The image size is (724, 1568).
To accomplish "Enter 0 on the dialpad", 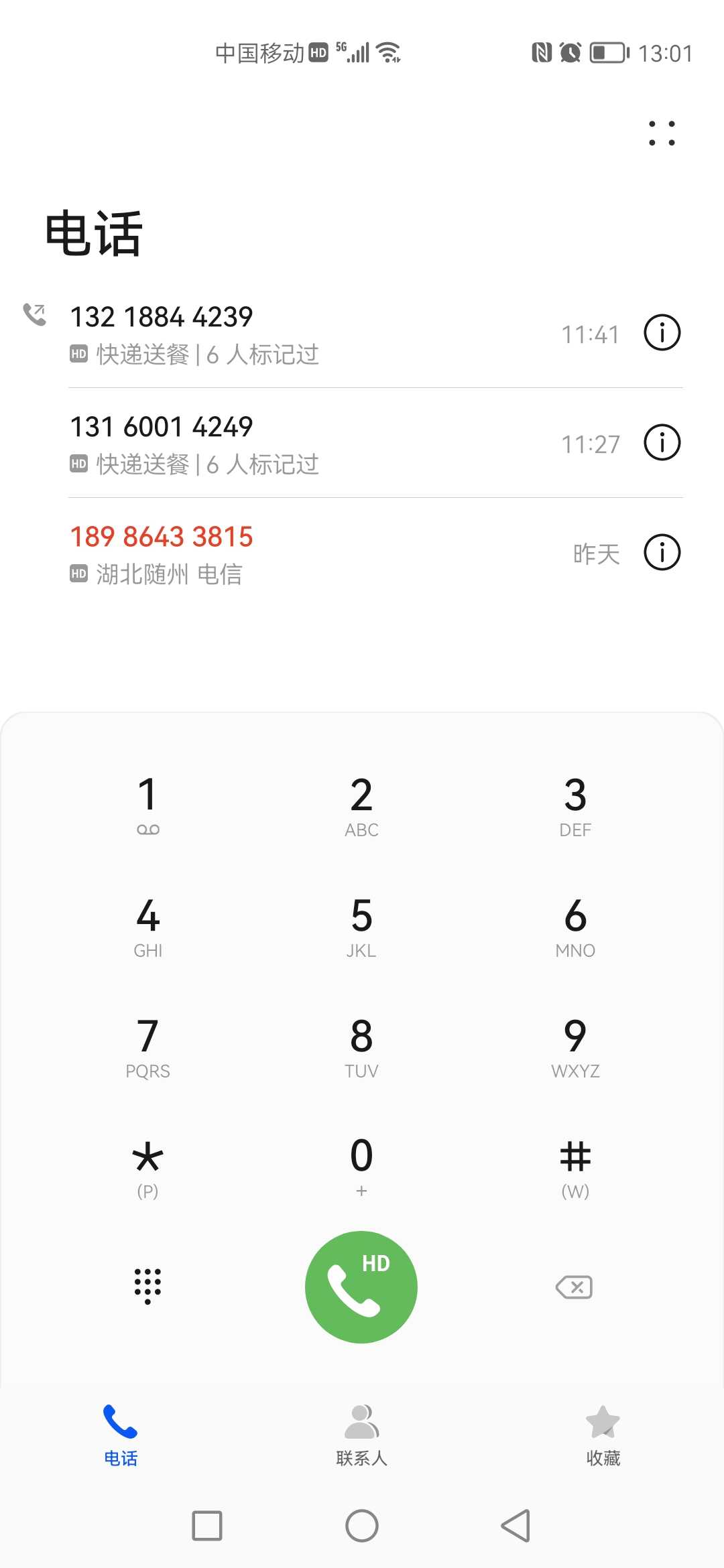I will 361,1167.
